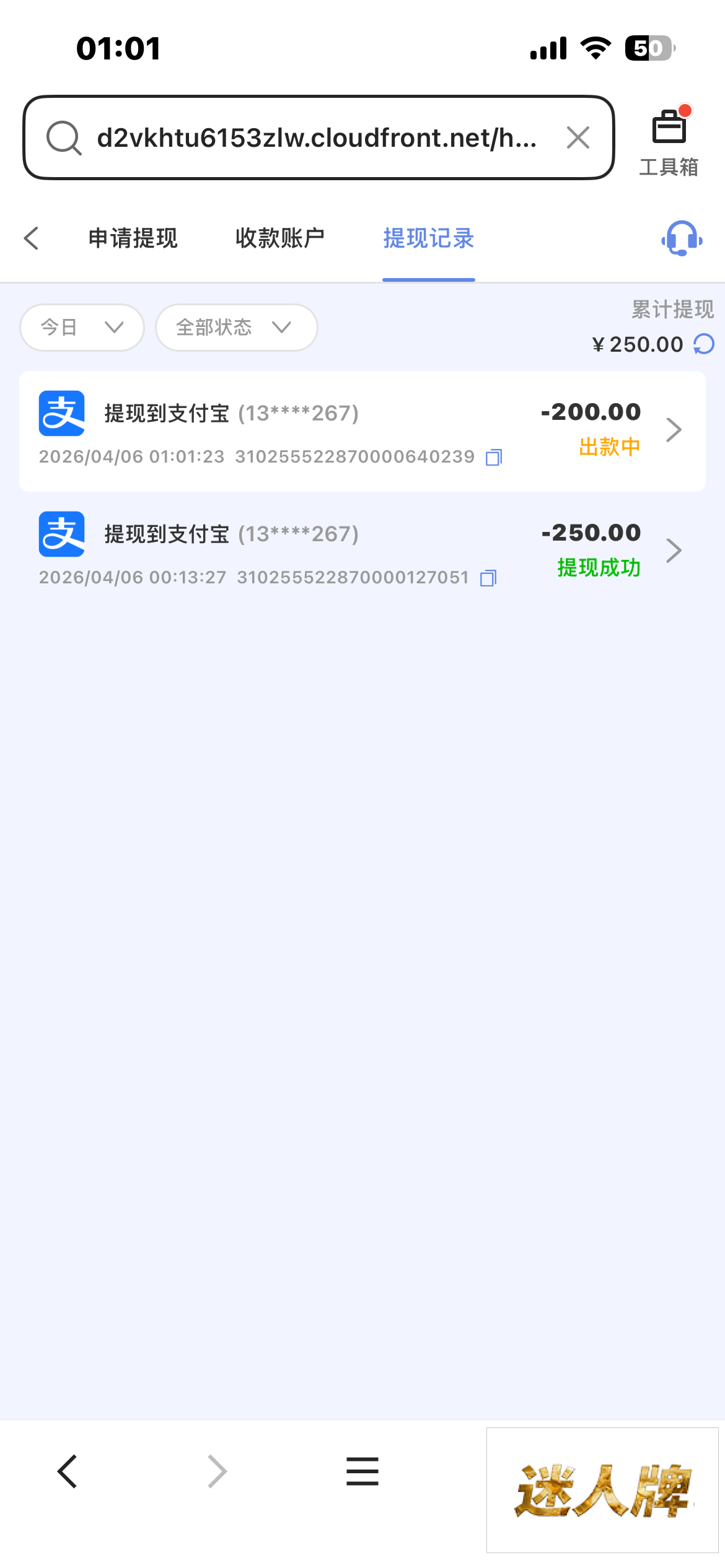The width and height of the screenshot is (725, 1568).
Task: Open the browser hamburger menu
Action: click(362, 1471)
